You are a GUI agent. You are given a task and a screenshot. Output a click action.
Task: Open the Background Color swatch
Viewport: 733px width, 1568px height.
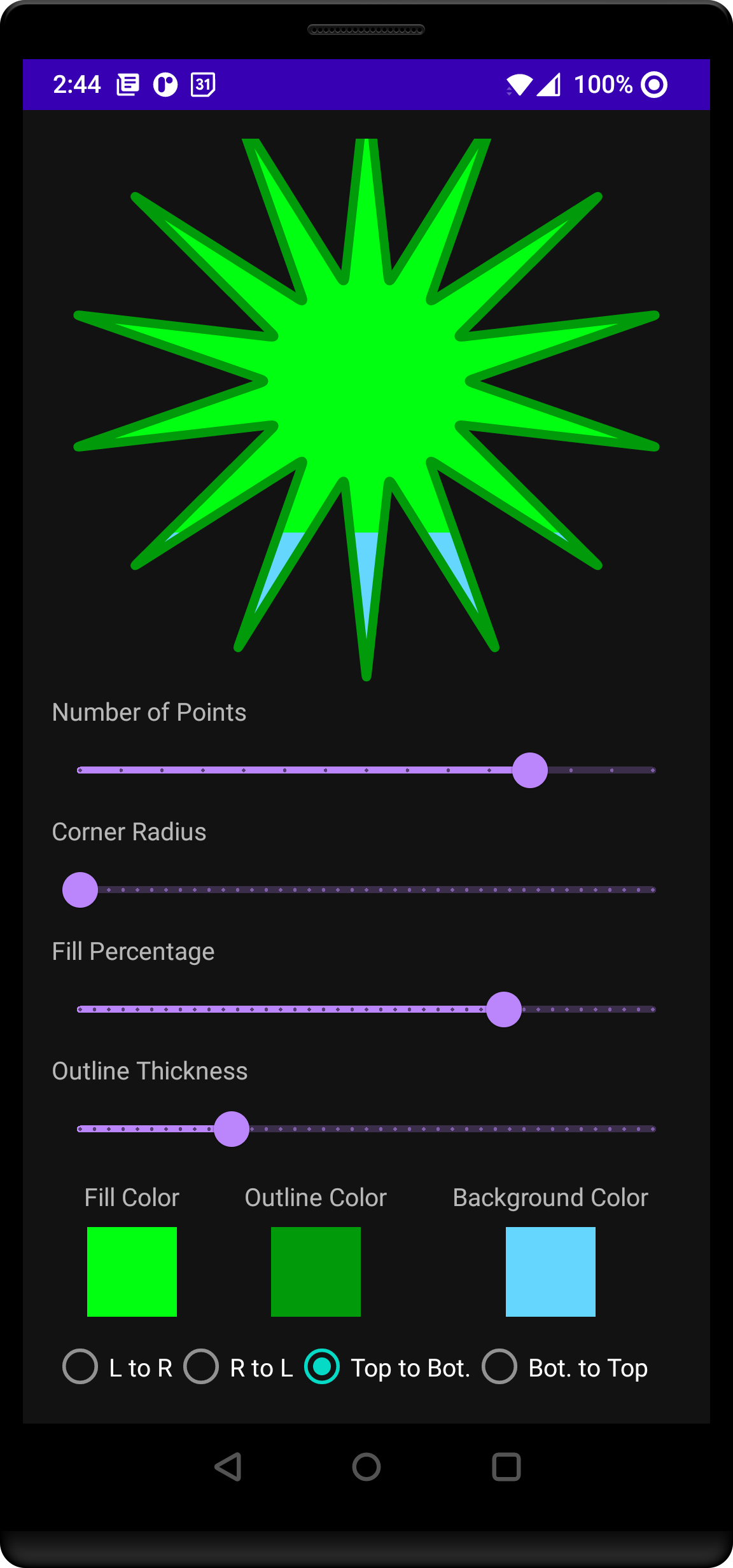[x=550, y=1272]
